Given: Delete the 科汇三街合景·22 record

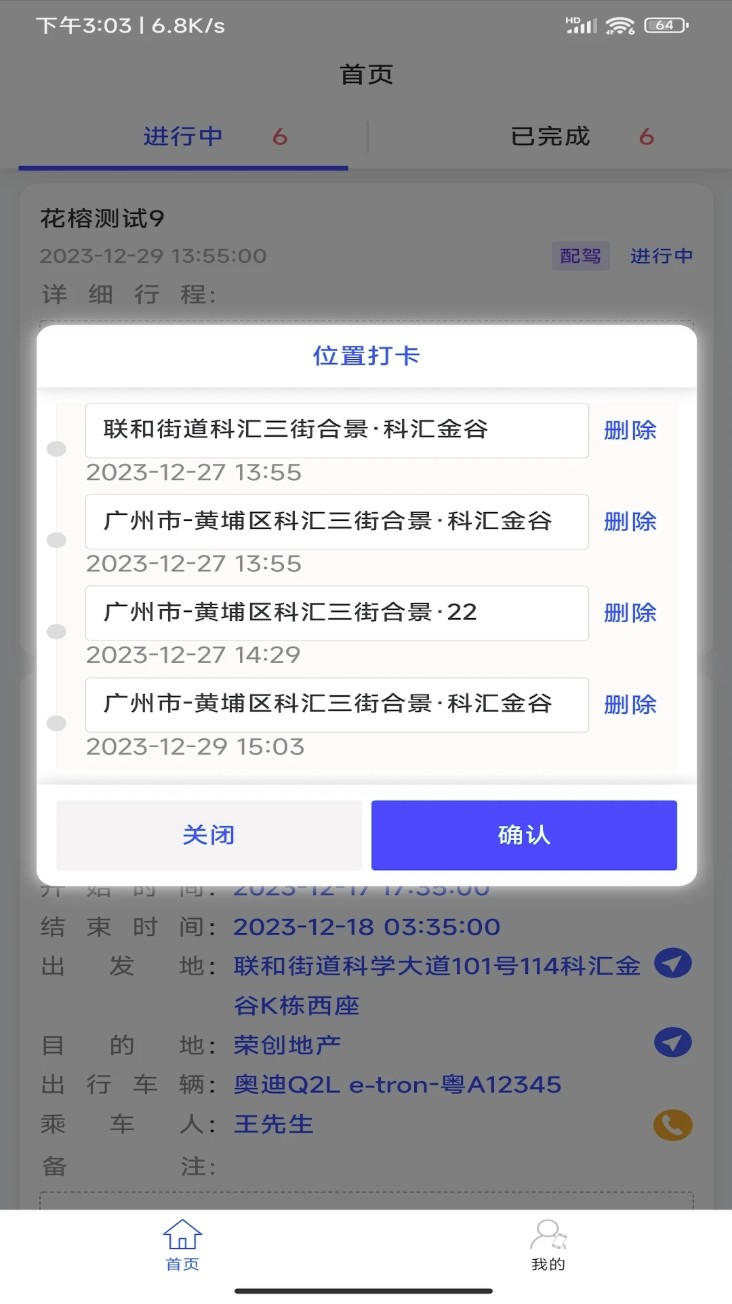Looking at the screenshot, I should [x=630, y=613].
